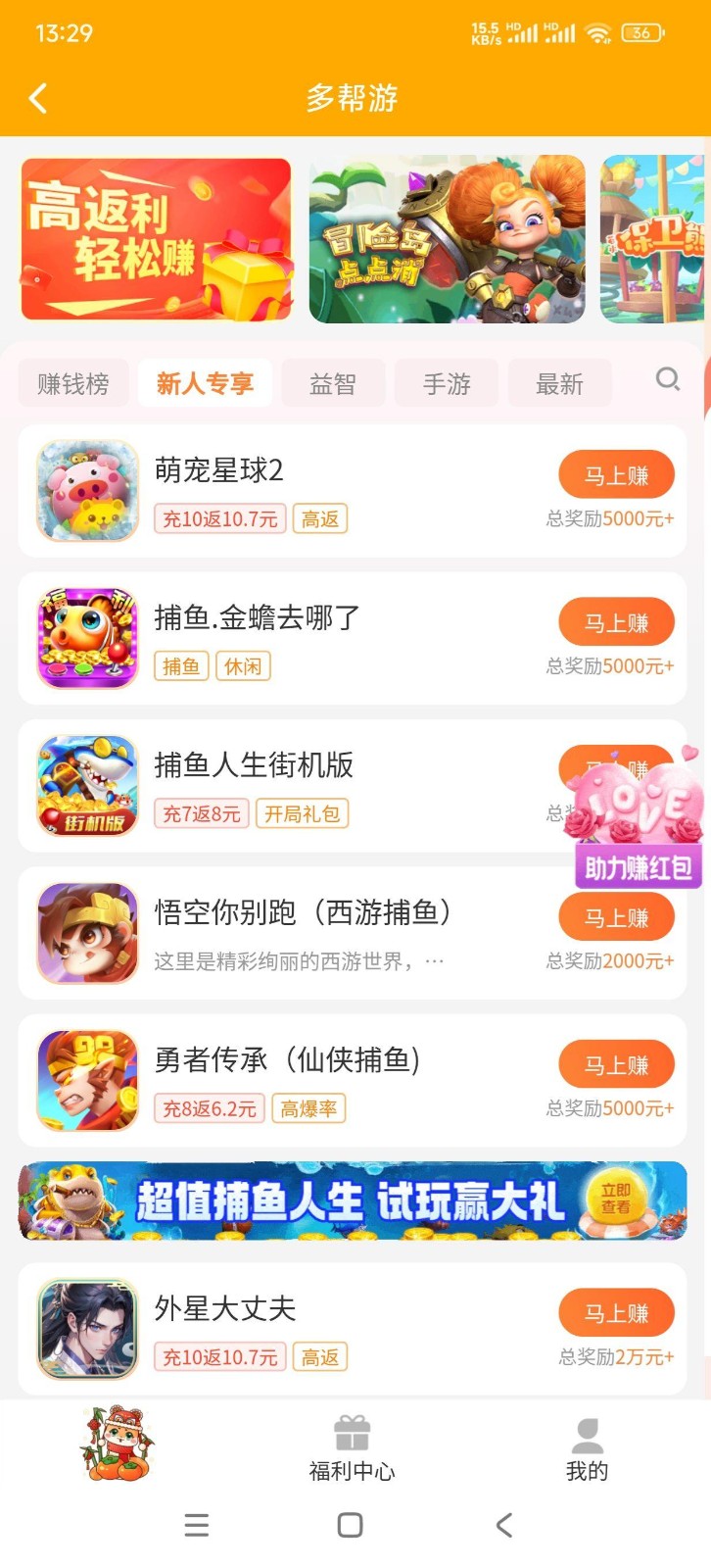Switch to the 赚钱榜 tab
The width and height of the screenshot is (711, 1568).
(x=72, y=382)
